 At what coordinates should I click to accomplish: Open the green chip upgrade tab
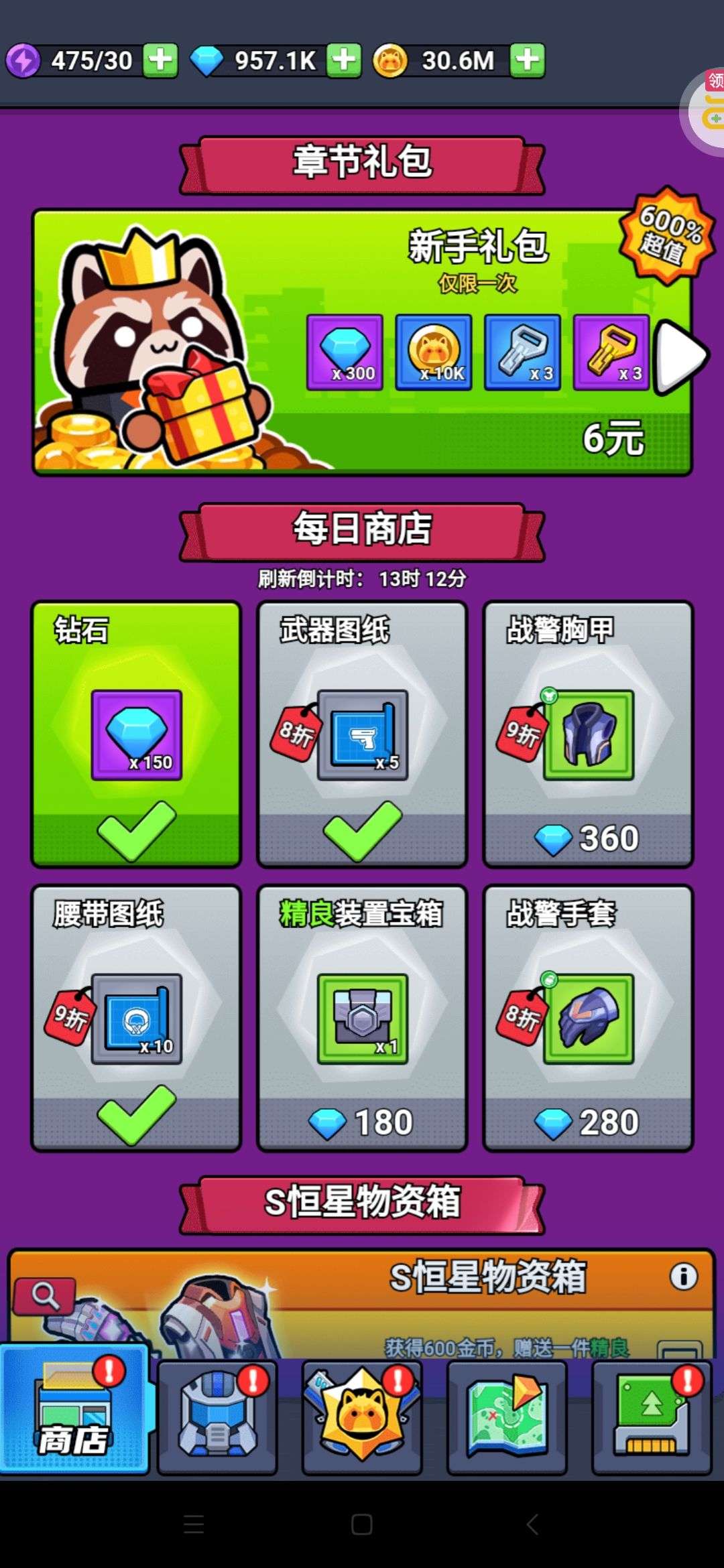click(x=652, y=1416)
